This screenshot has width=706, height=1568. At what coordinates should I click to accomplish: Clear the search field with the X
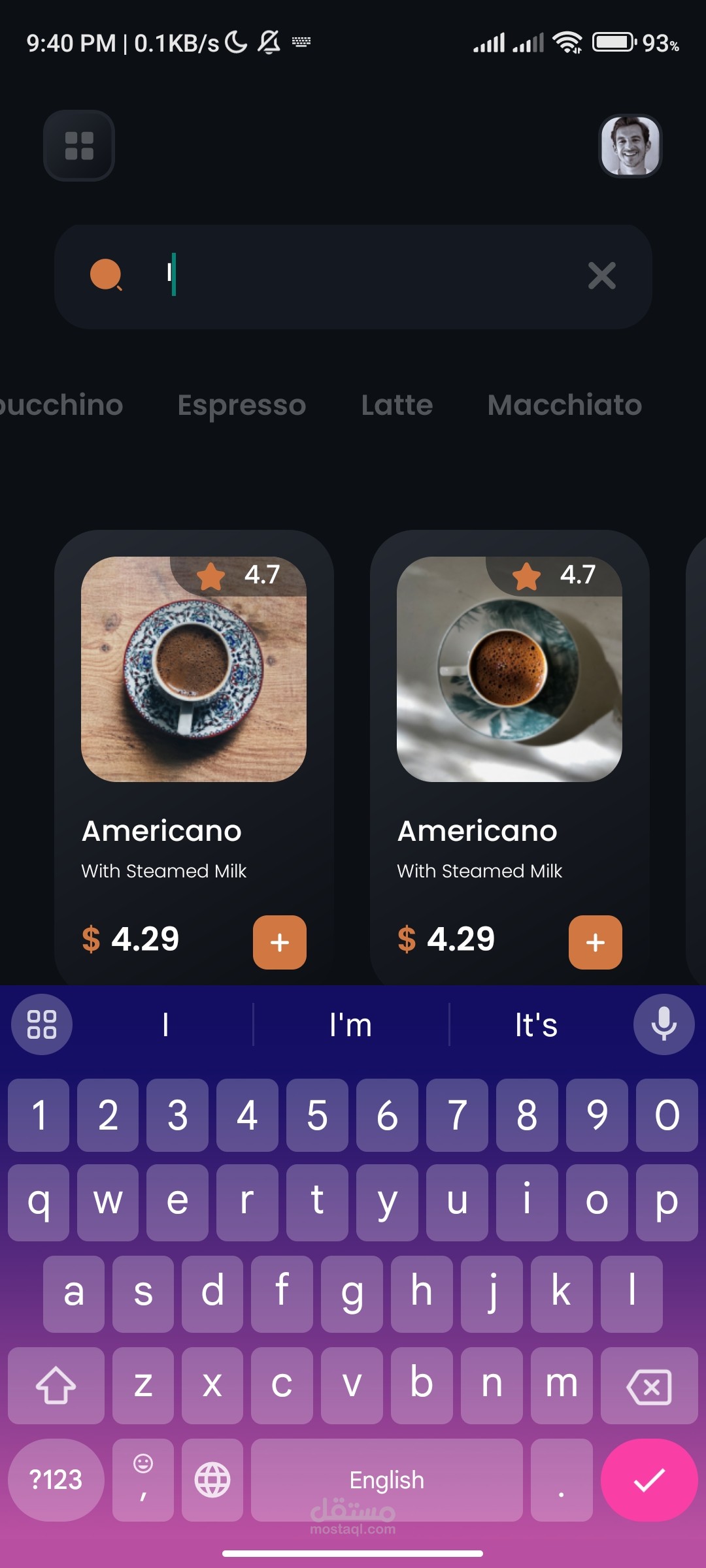pos(601,276)
